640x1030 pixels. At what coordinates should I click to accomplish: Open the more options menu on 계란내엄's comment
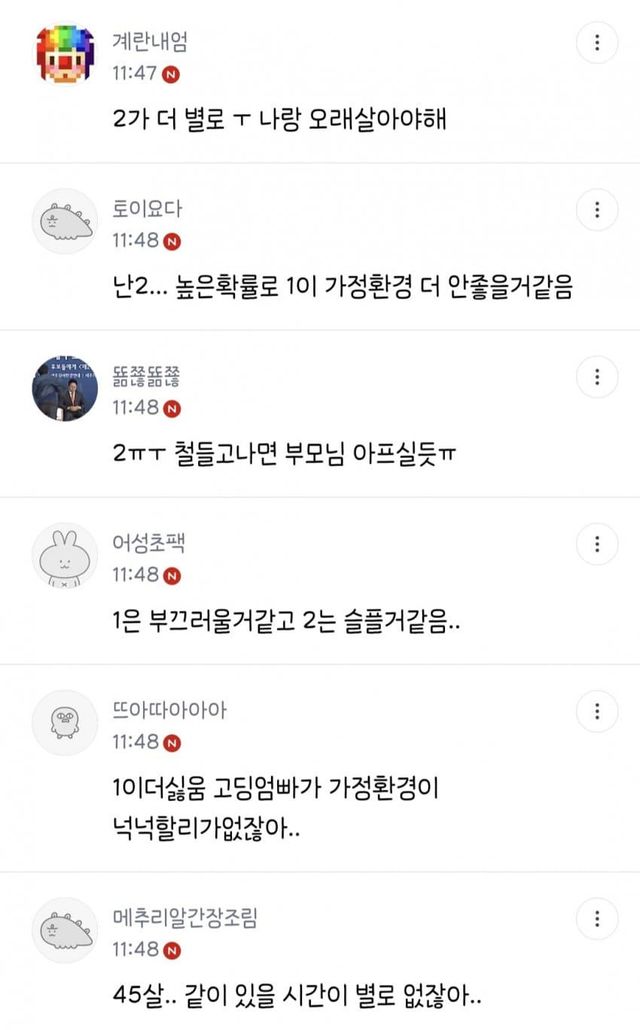[x=597, y=43]
